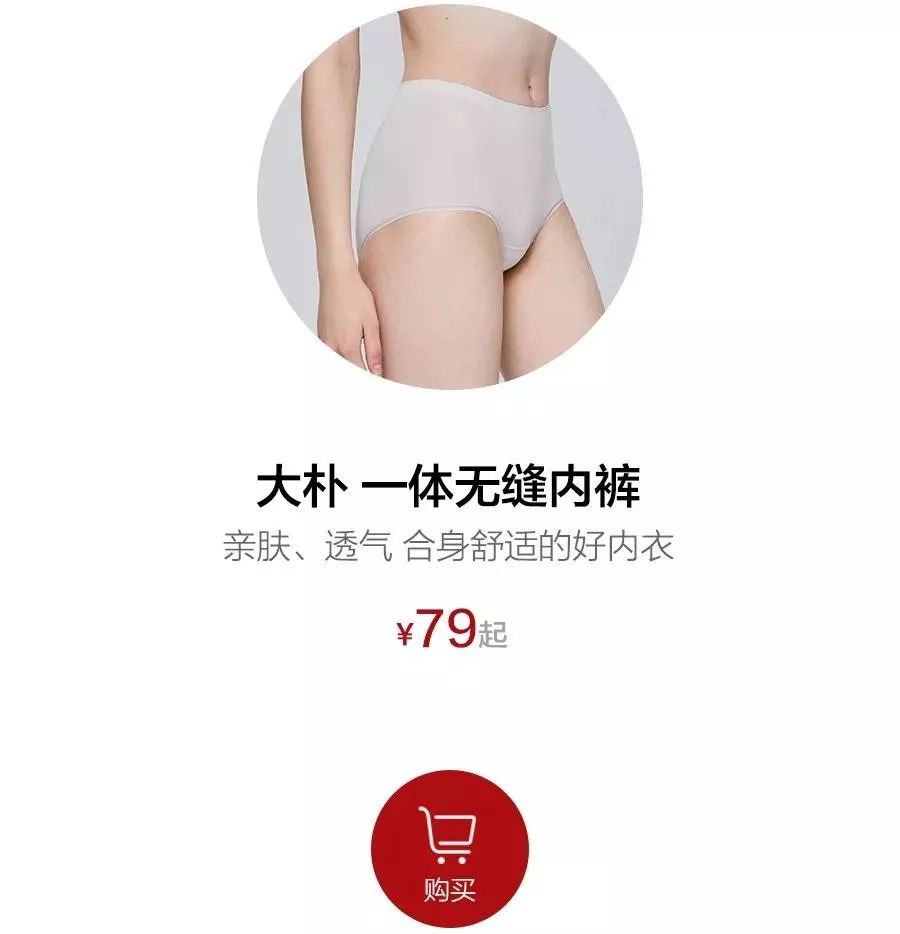
Task: Open the product title 大朴 一体无缝内裤
Action: pyautogui.click(x=448, y=487)
